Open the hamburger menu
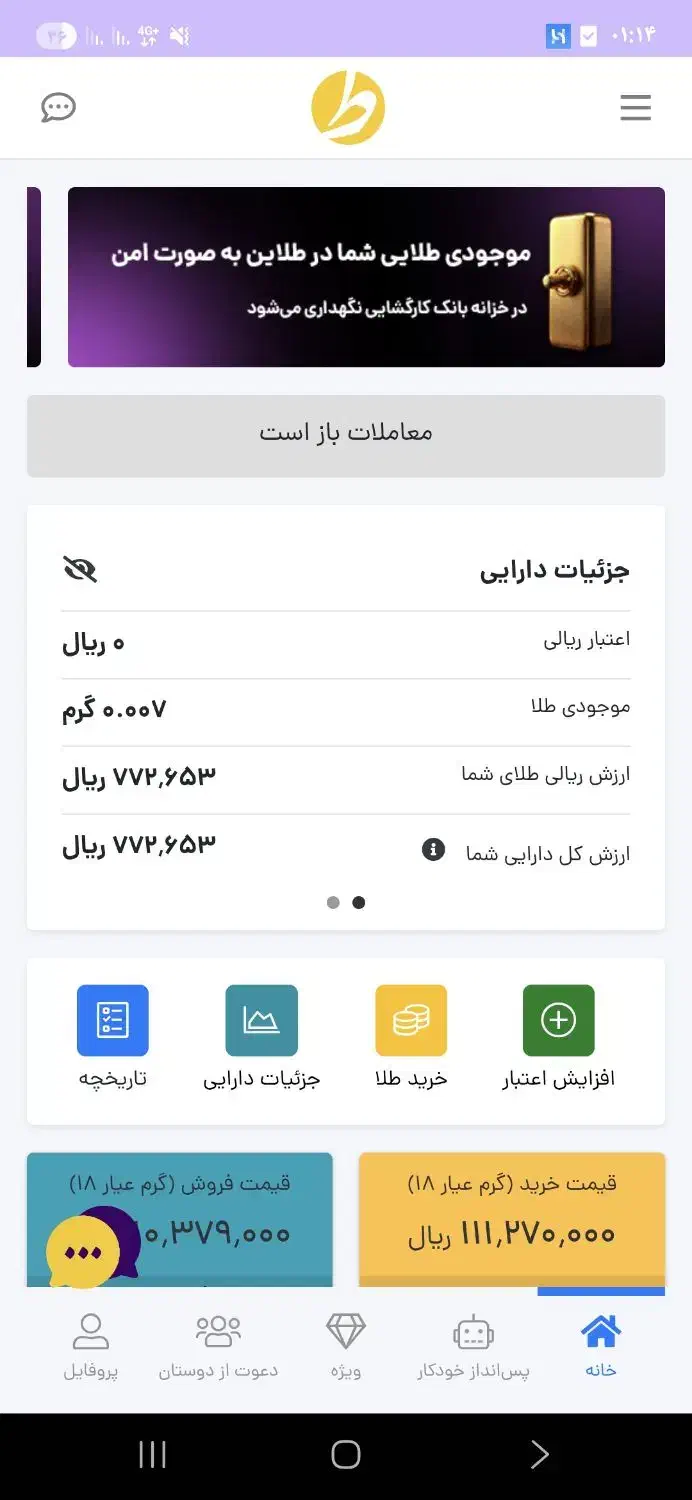 tap(635, 108)
